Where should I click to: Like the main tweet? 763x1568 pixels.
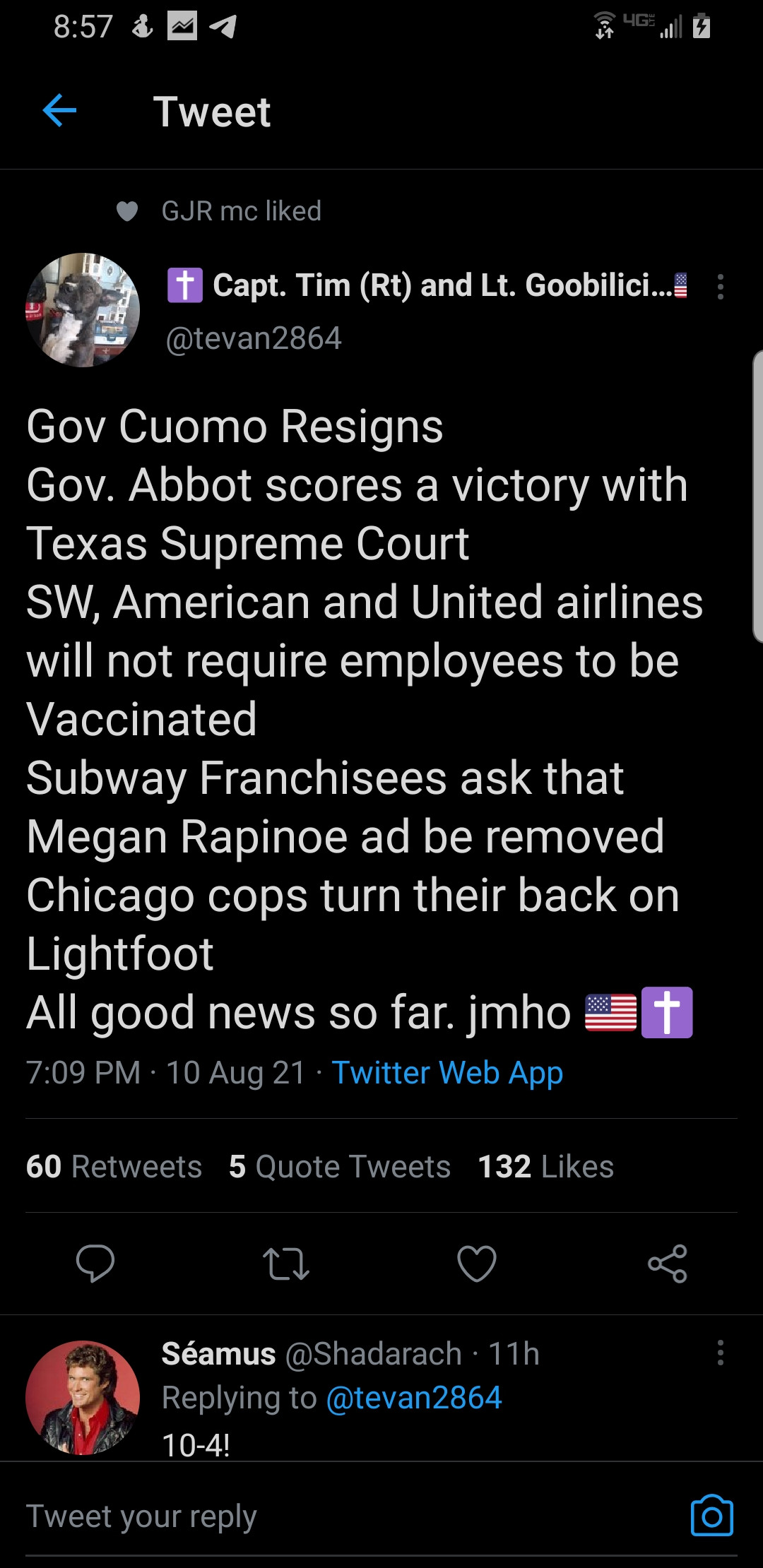click(477, 1263)
